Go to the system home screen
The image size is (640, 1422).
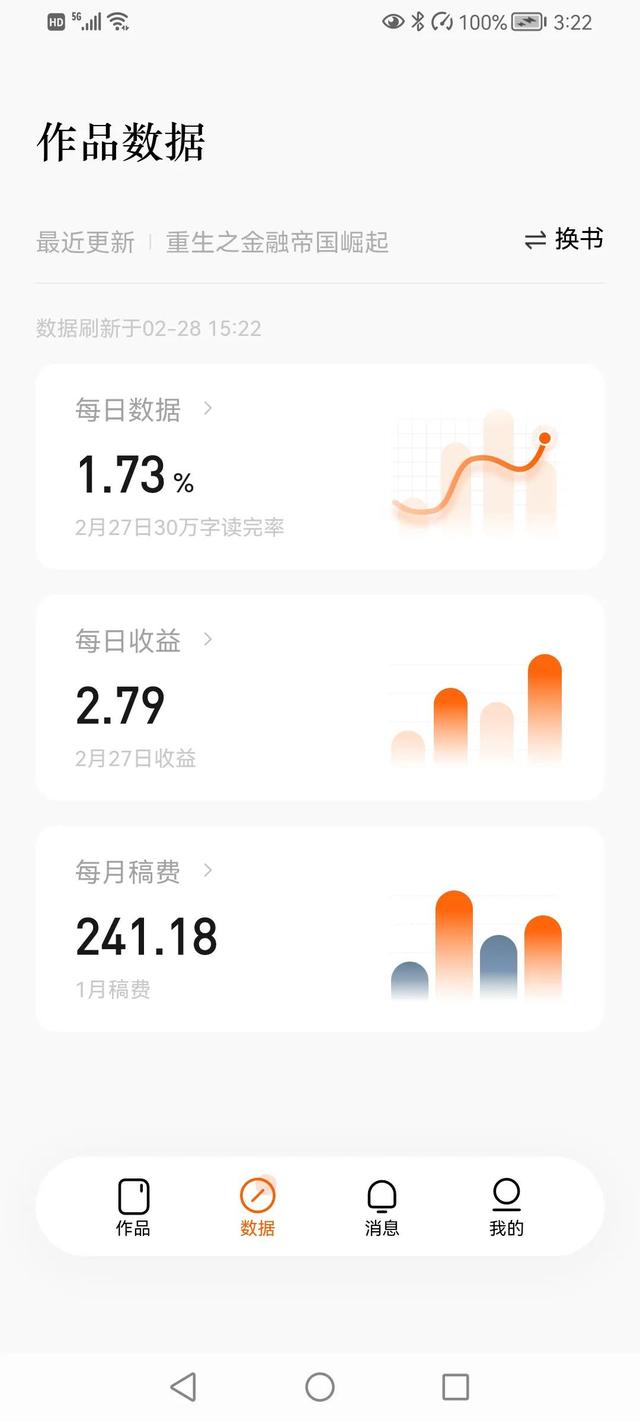[x=320, y=1386]
